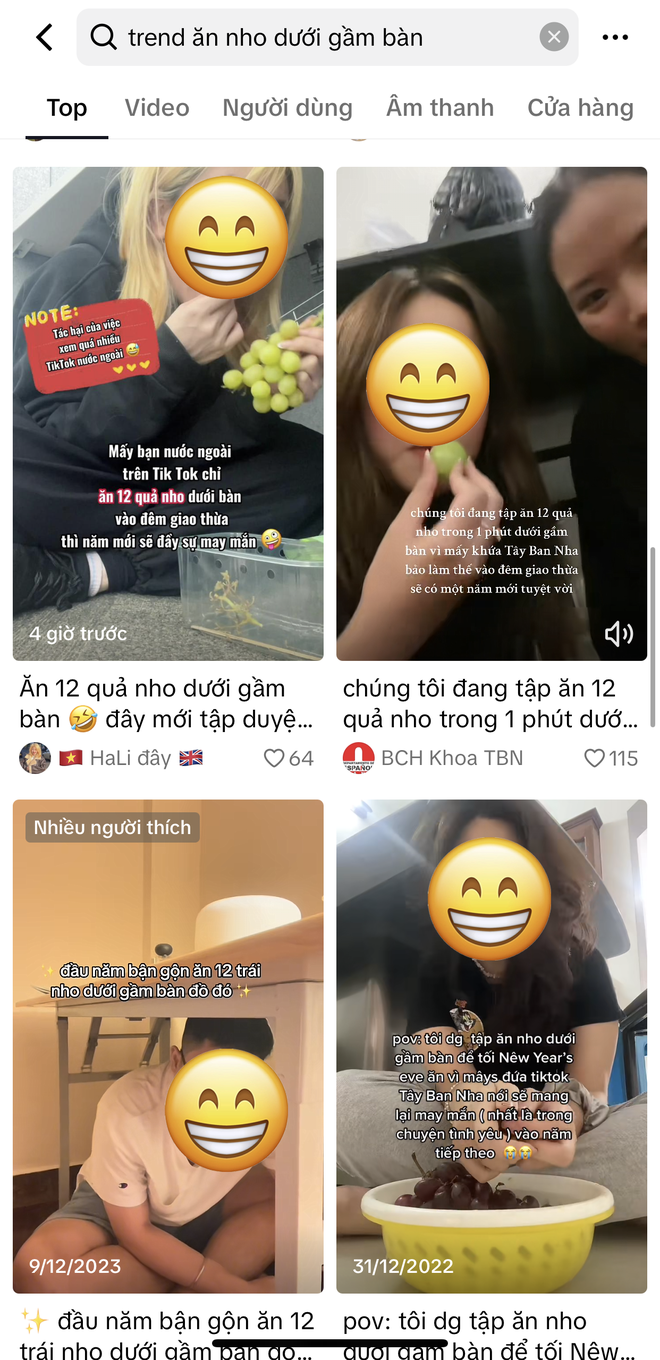Like HaLi đây's video with 64 likes
660x1360 pixels.
coord(274,758)
